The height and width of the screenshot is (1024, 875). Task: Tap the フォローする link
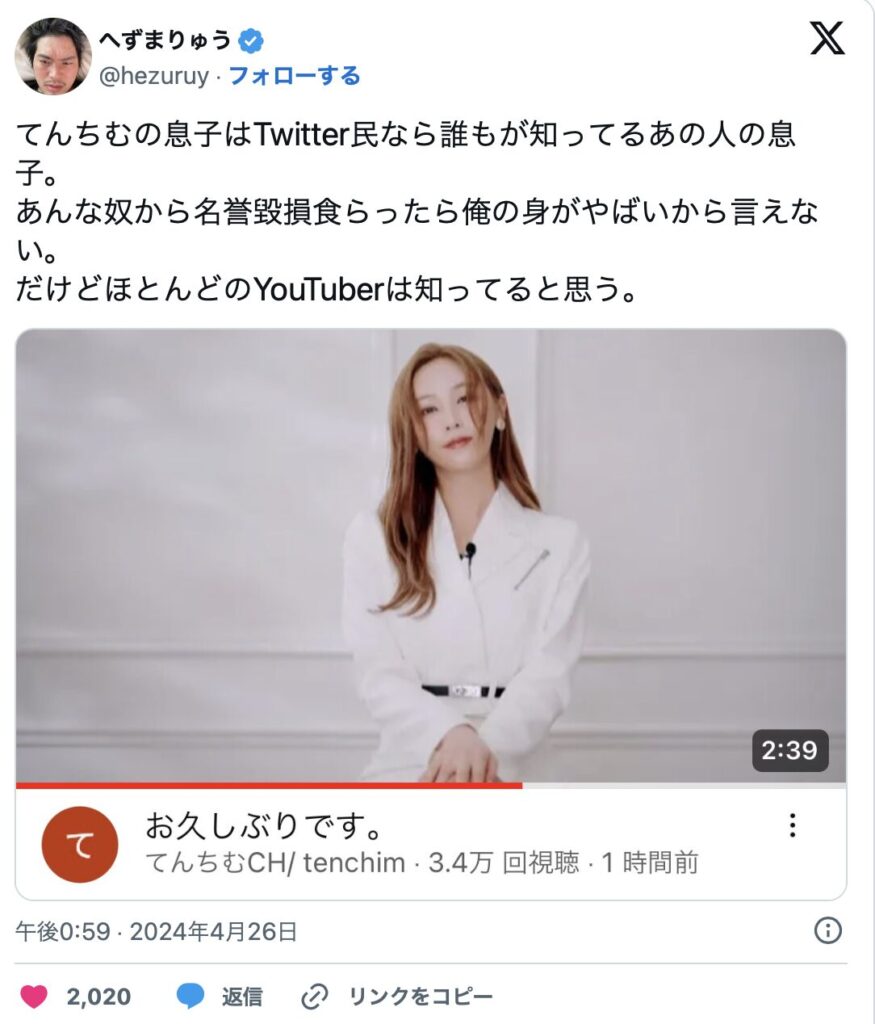tap(294, 76)
